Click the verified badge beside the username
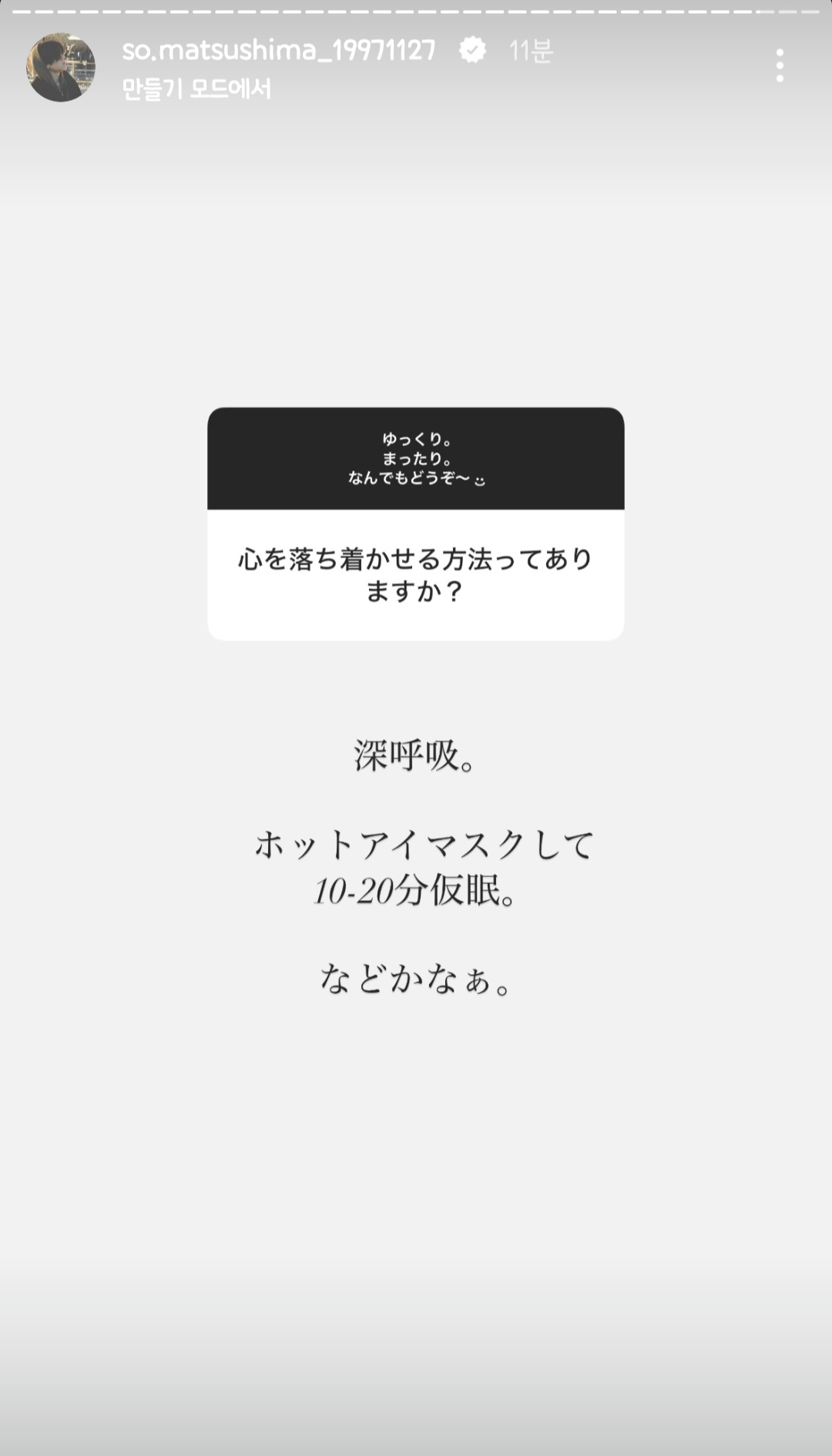The image size is (832, 1456). (471, 49)
